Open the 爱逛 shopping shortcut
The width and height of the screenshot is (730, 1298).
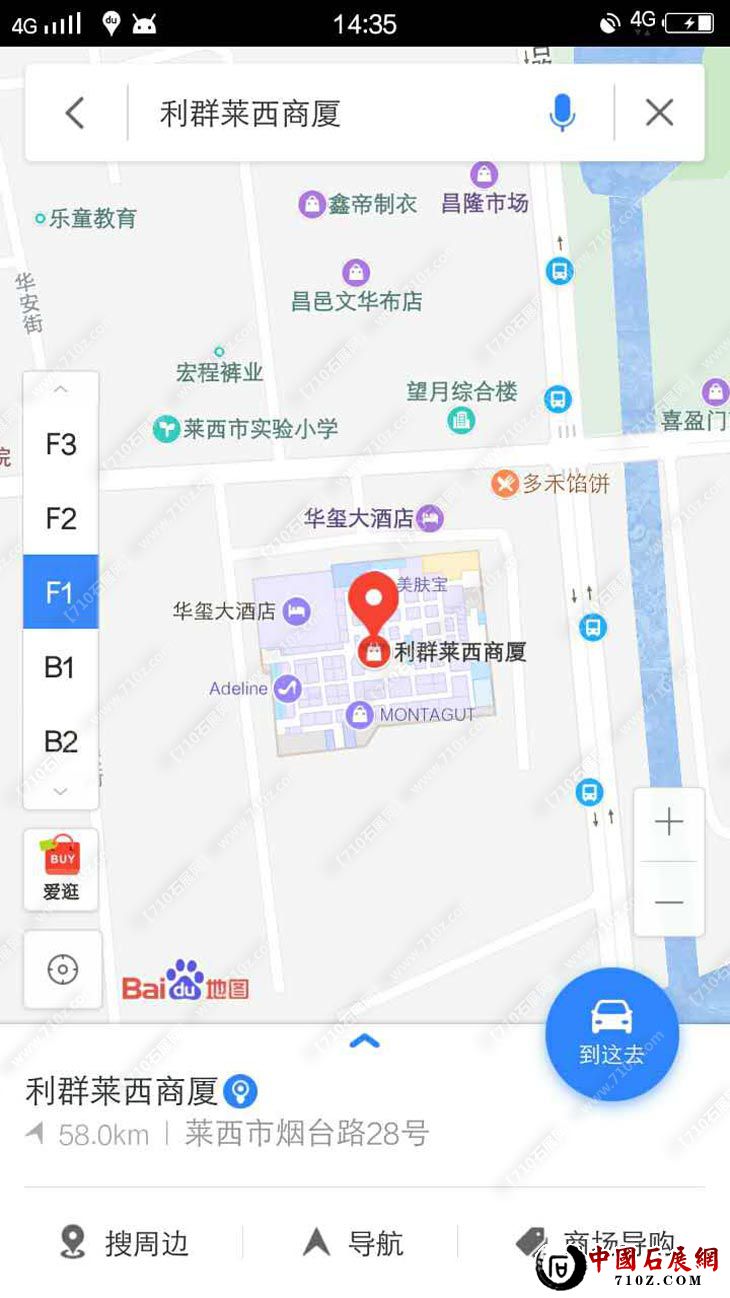pos(61,869)
